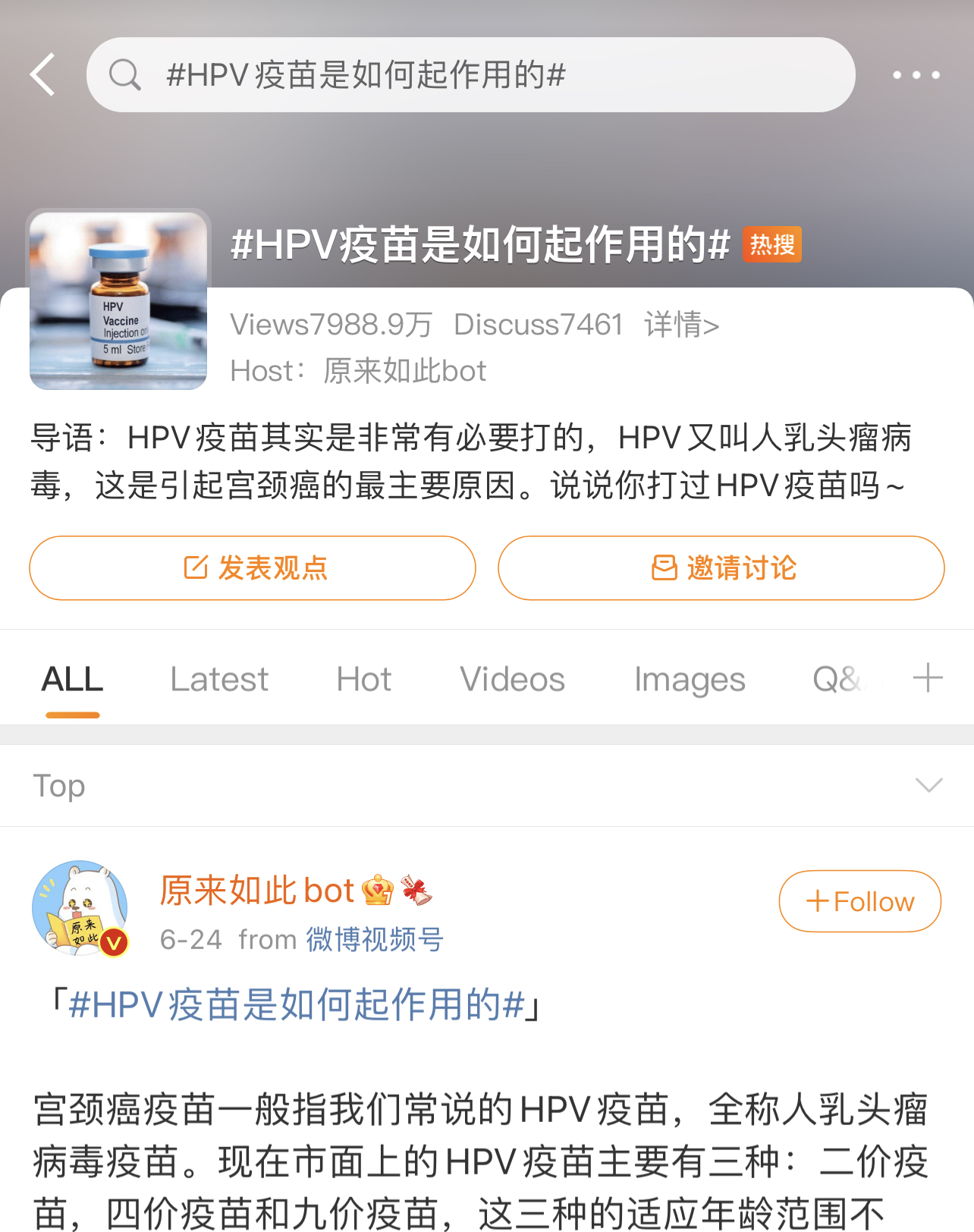Image resolution: width=974 pixels, height=1232 pixels.
Task: Switch to the Videos tab
Action: click(512, 679)
